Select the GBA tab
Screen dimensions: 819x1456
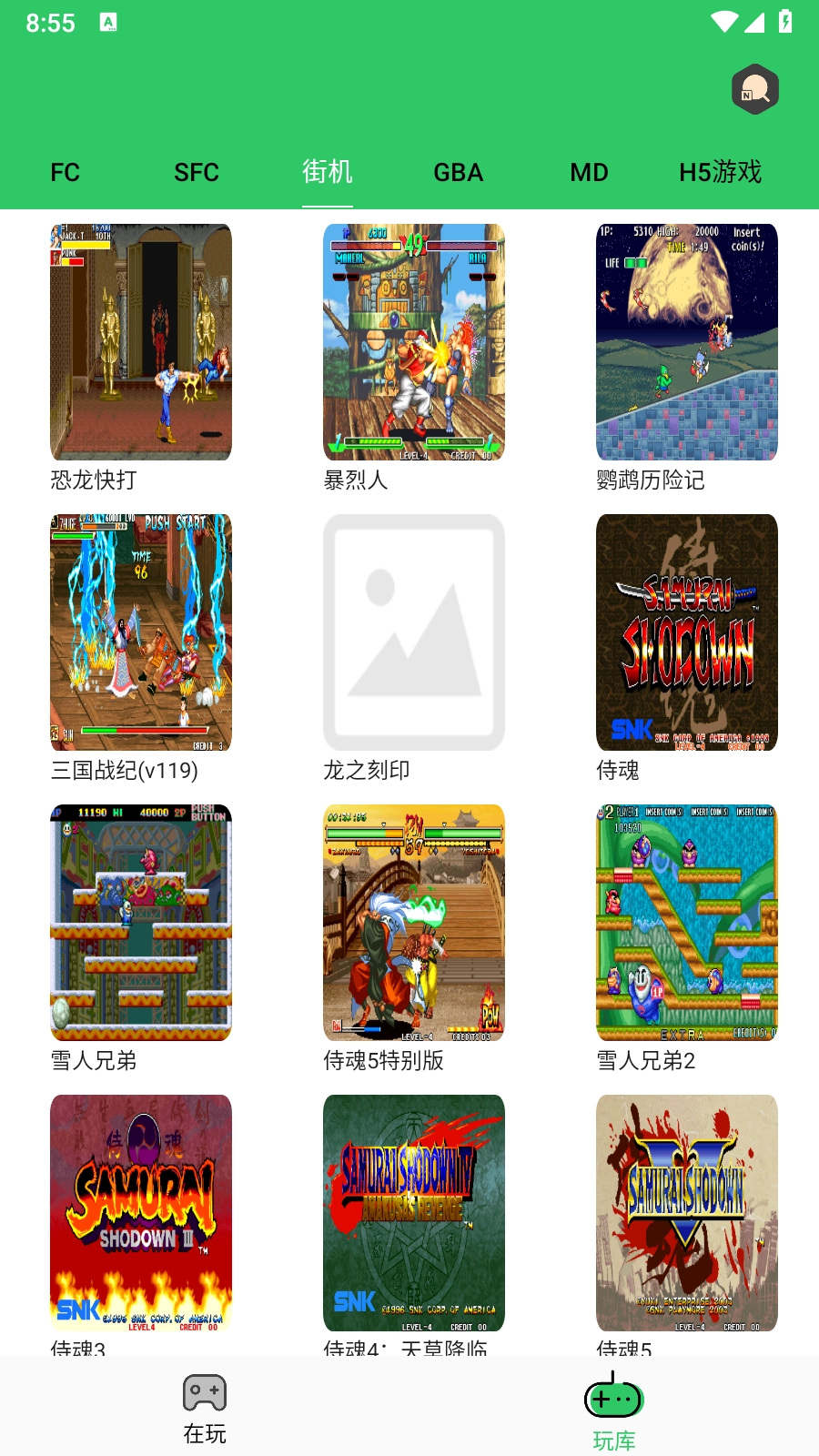tap(458, 172)
